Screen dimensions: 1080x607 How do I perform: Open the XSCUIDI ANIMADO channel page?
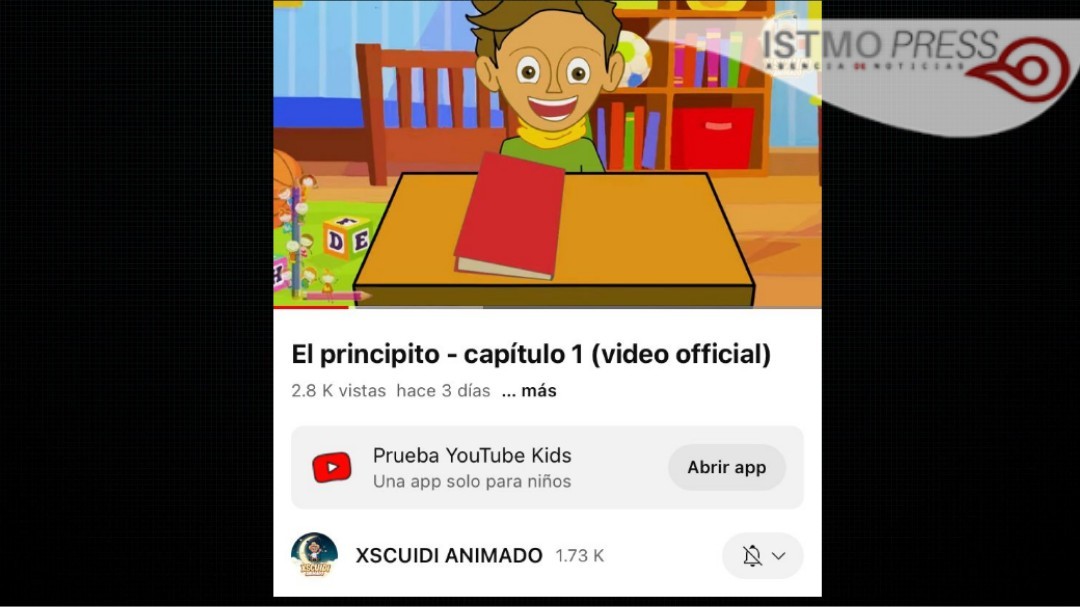pos(448,555)
